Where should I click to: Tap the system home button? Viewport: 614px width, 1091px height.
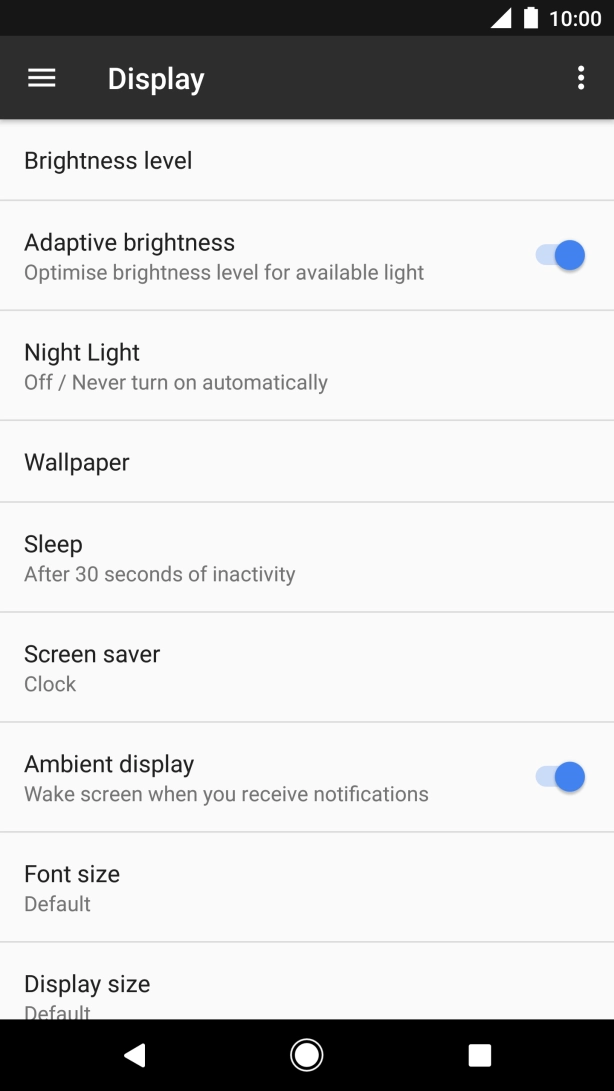[x=307, y=1054]
